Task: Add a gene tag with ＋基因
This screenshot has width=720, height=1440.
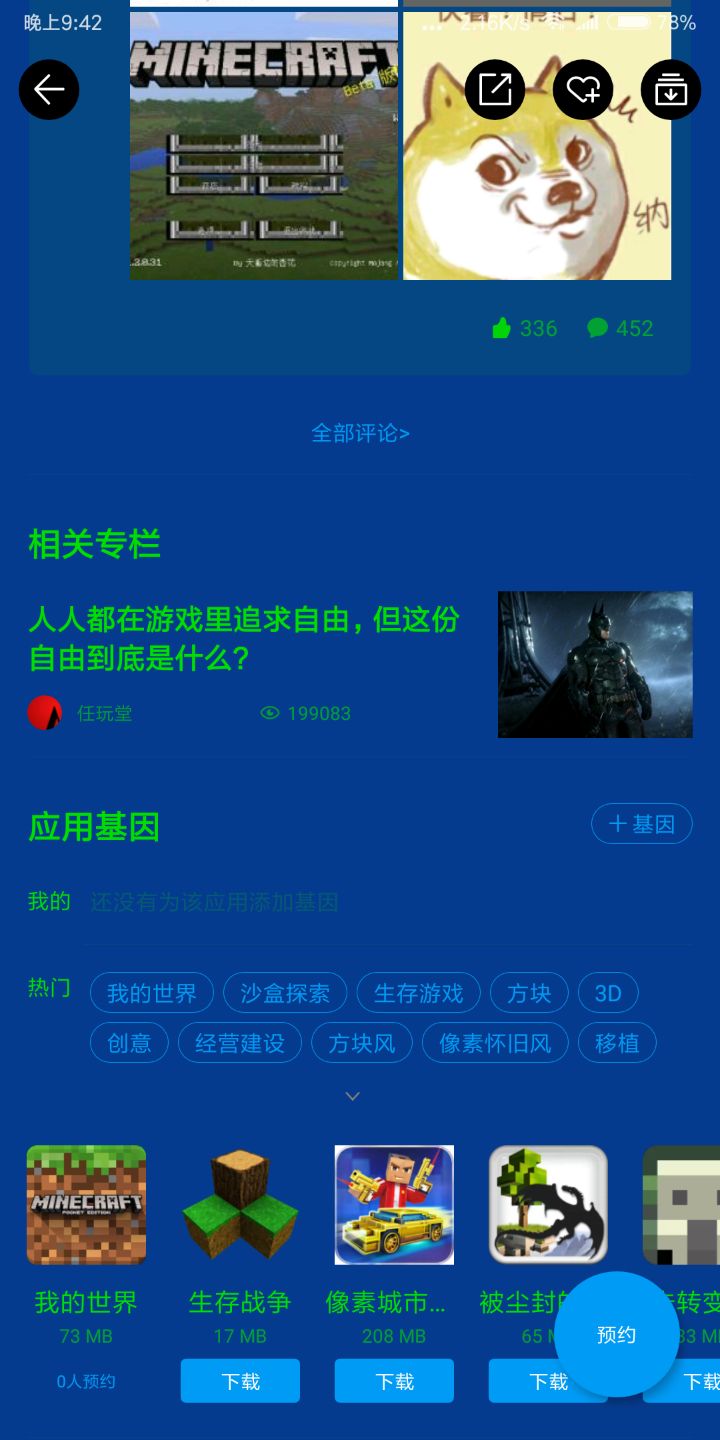Action: (642, 824)
